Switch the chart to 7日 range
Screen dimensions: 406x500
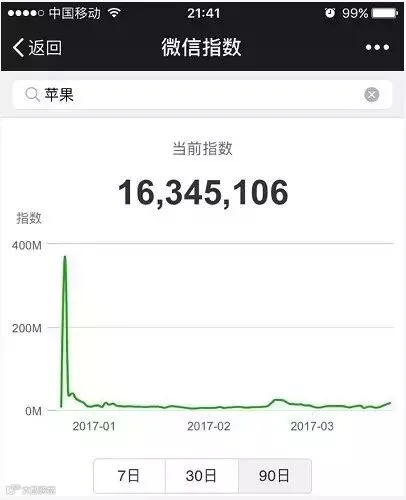129,476
